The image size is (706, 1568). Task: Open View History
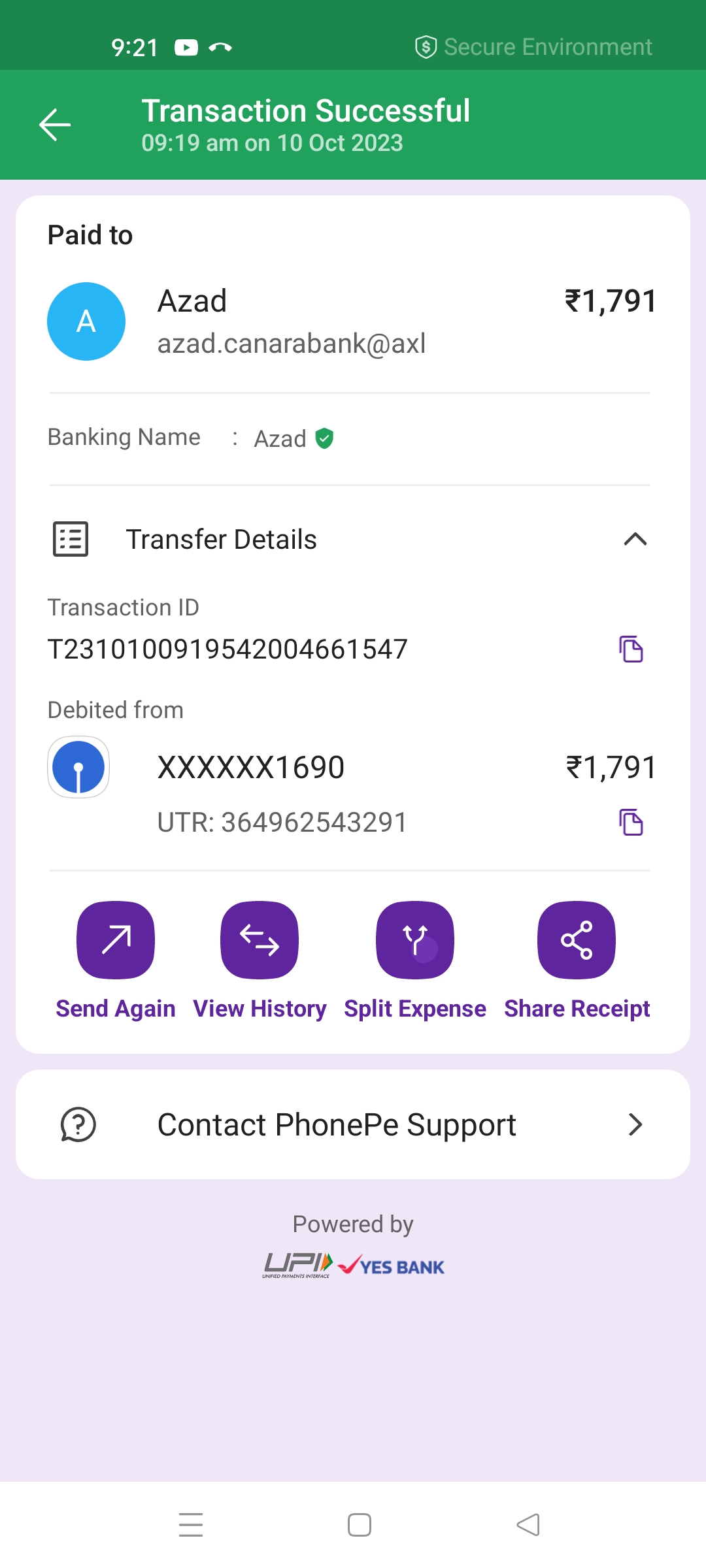pyautogui.click(x=260, y=940)
